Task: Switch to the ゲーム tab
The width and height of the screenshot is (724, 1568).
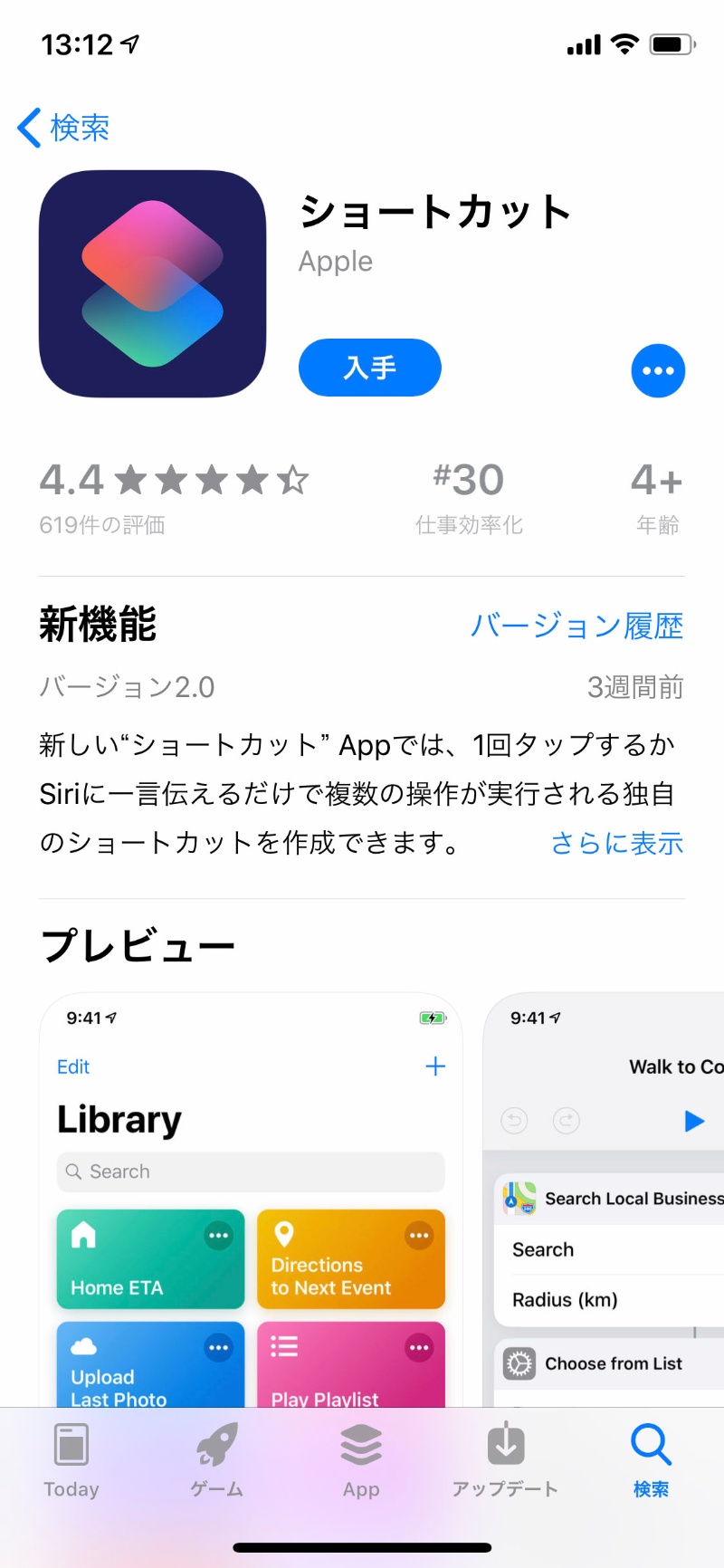Action: pyautogui.click(x=216, y=1459)
